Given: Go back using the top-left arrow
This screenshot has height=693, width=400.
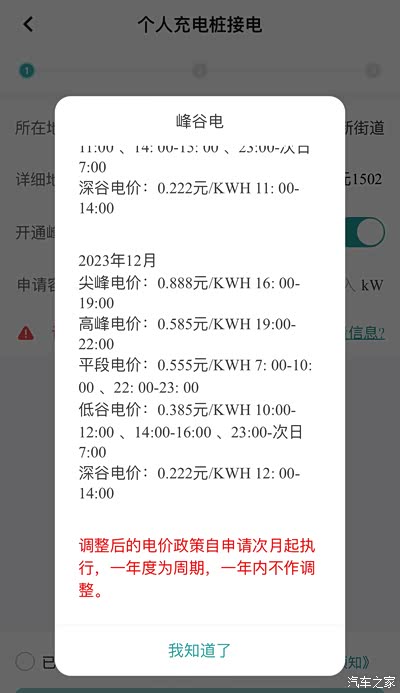Looking at the screenshot, I should 28,24.
